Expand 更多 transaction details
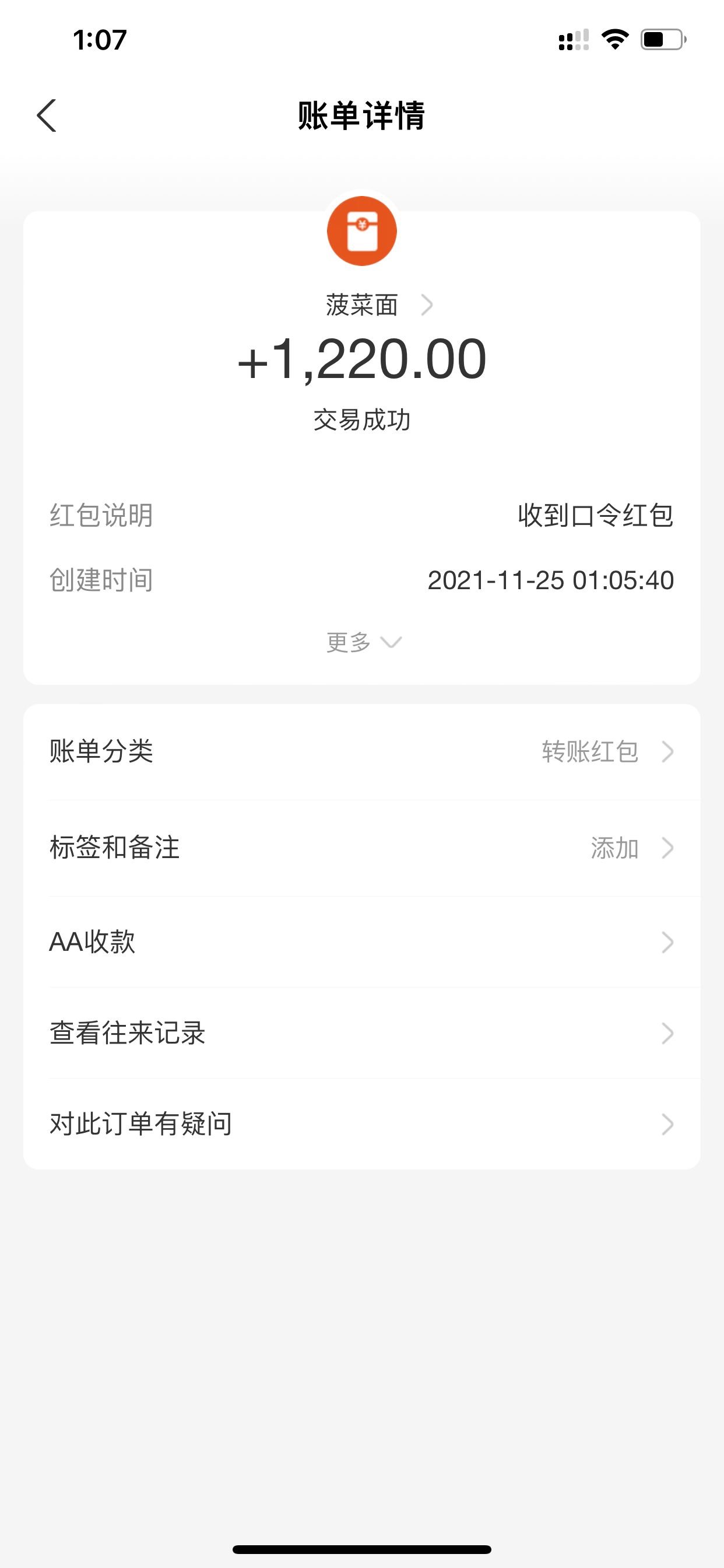 pyautogui.click(x=363, y=642)
